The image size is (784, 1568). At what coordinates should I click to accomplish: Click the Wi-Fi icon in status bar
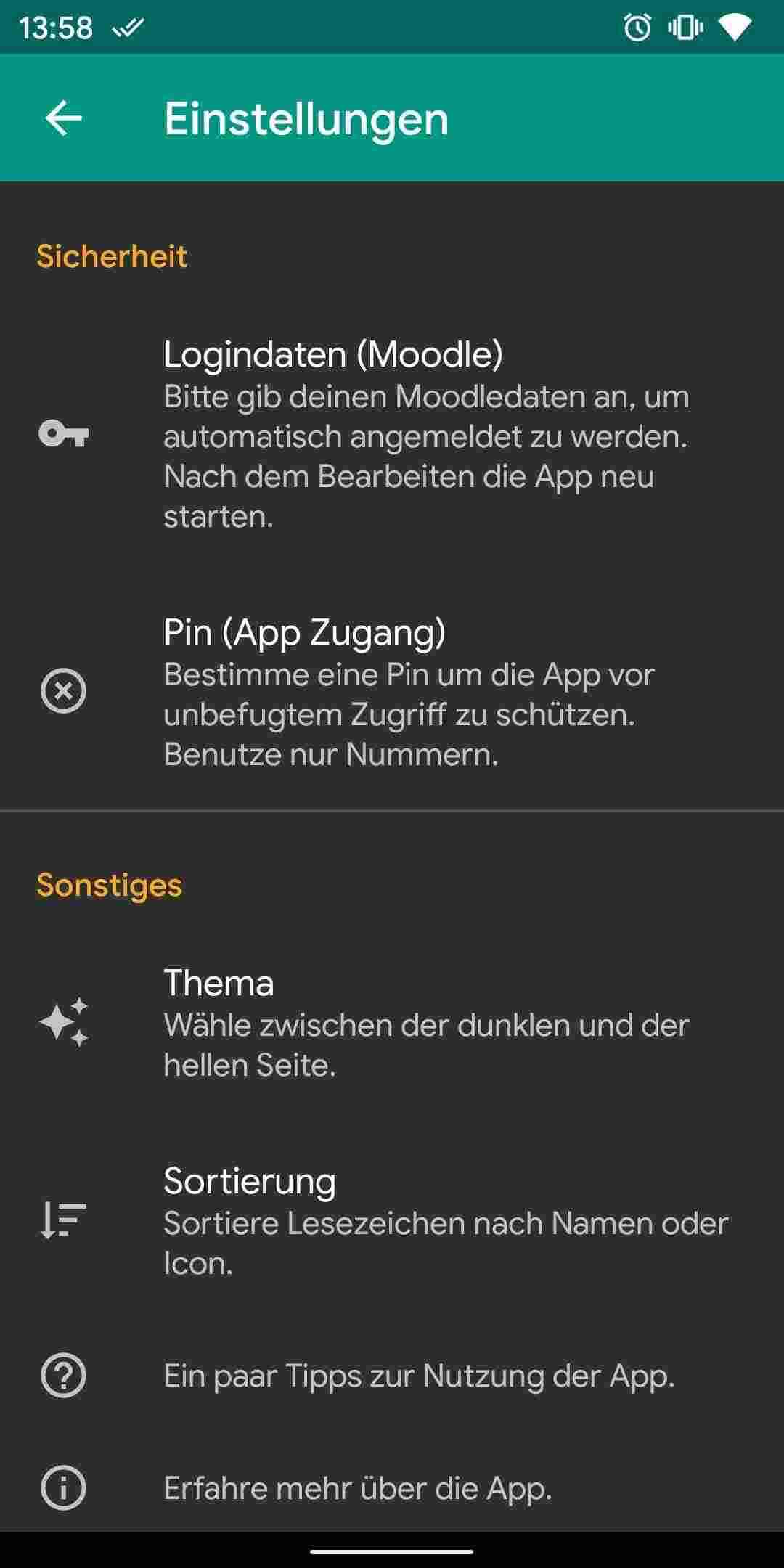coord(736,26)
